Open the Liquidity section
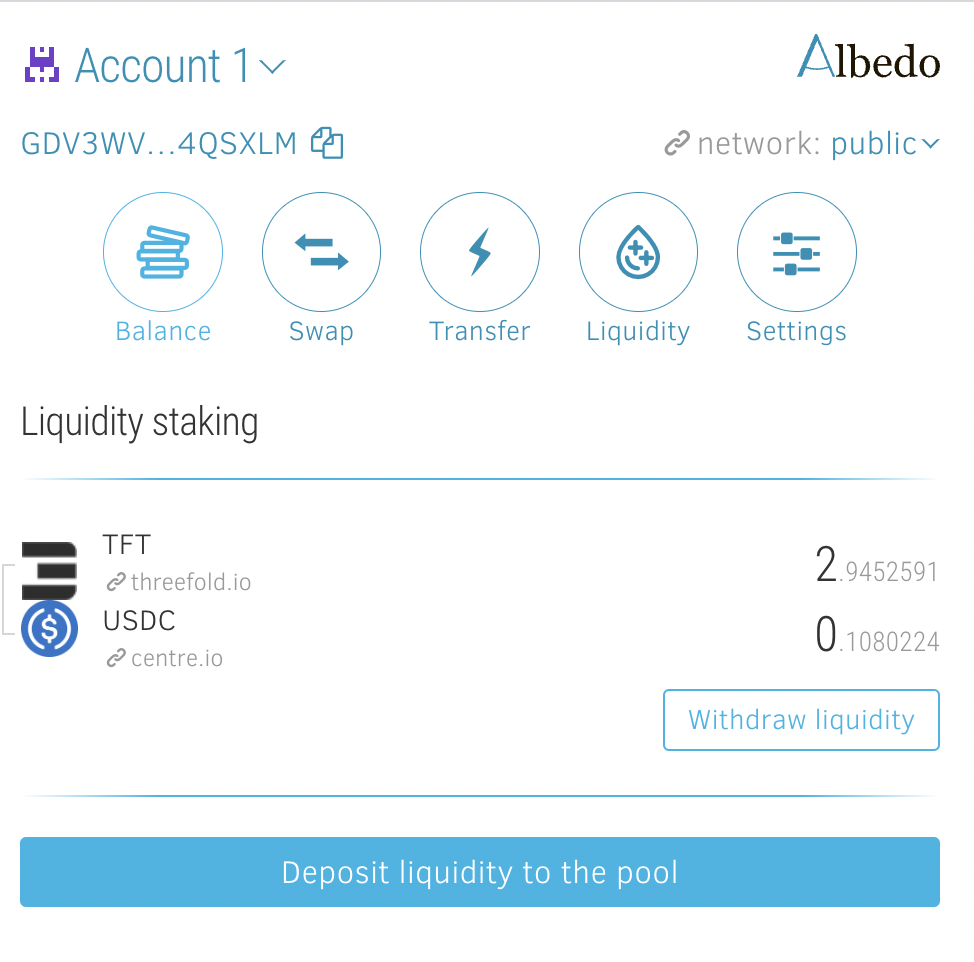974x962 pixels. [x=638, y=253]
